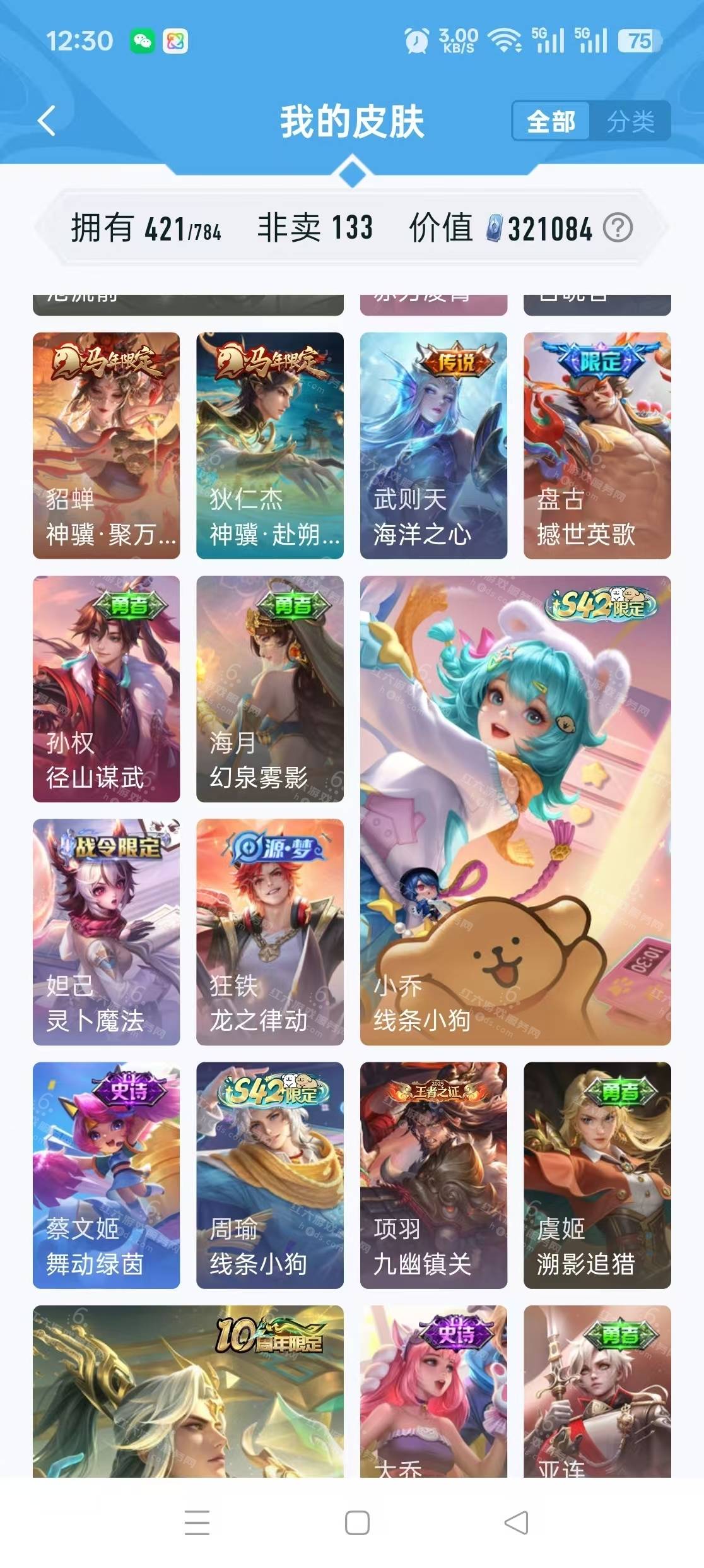This screenshot has height=1568, width=704.
Task: Switch to the 分类 tab
Action: click(x=630, y=121)
